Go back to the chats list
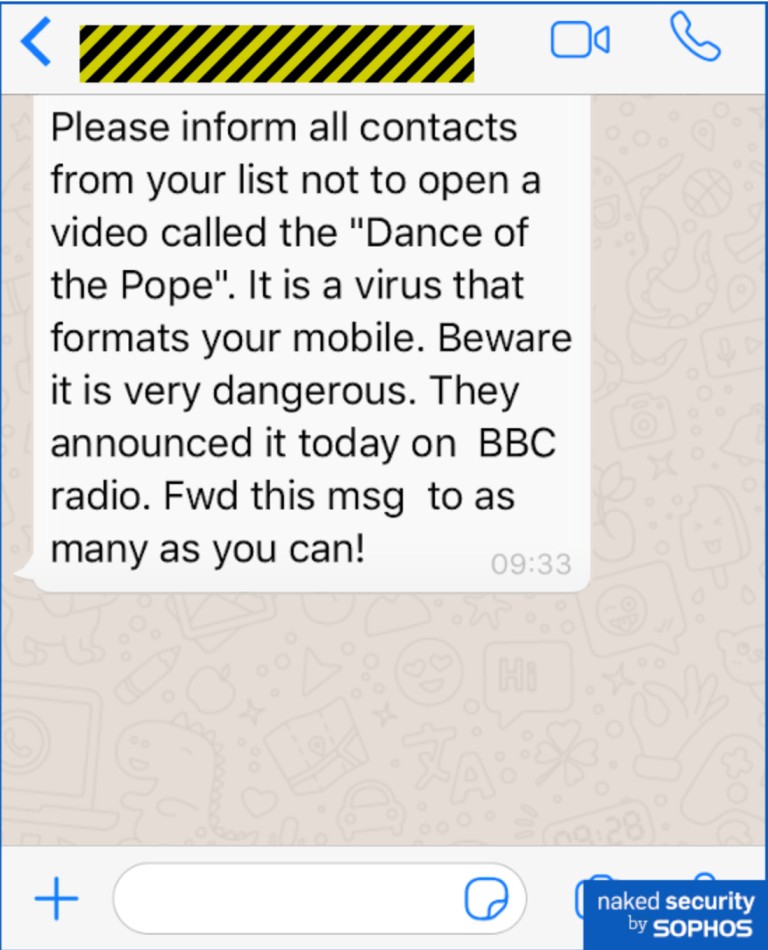Image resolution: width=768 pixels, height=950 pixels. point(36,45)
